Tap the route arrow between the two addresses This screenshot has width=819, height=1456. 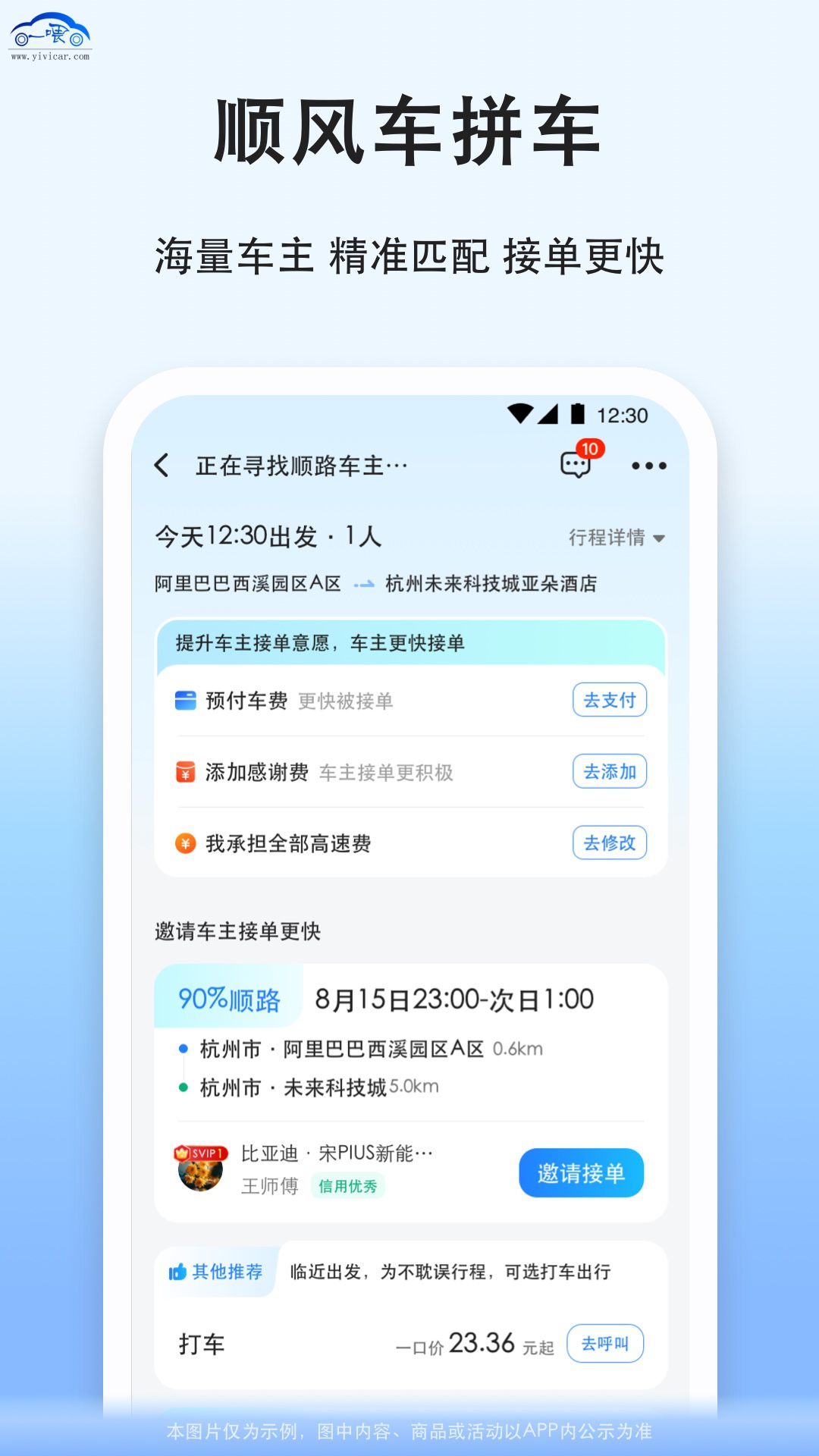pos(364,584)
